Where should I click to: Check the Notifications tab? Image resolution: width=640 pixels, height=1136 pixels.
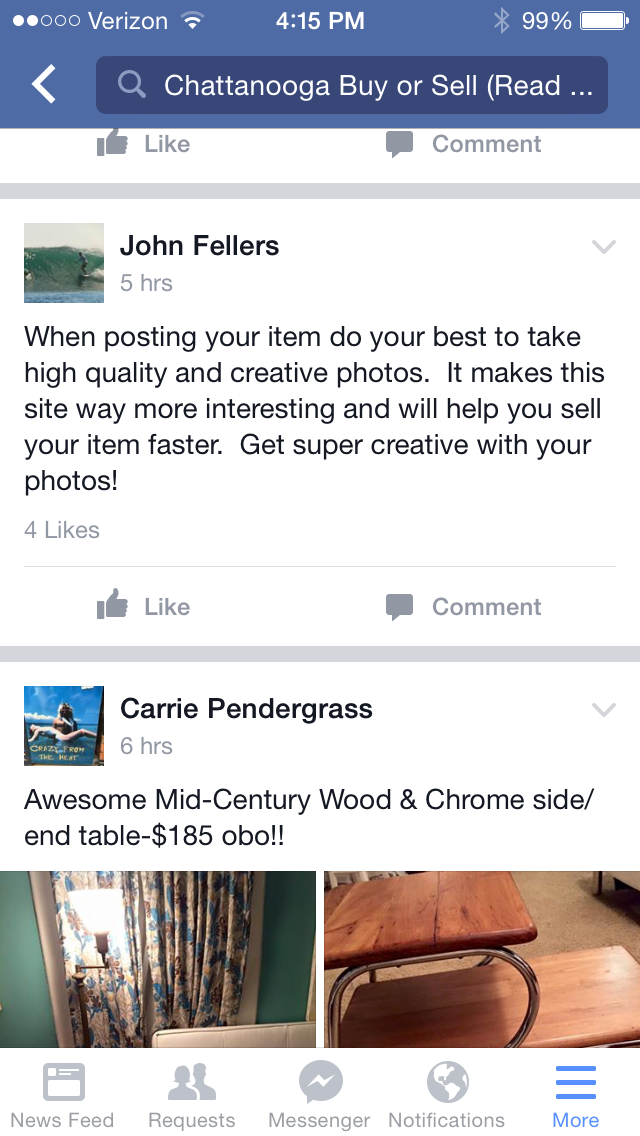tap(447, 1095)
